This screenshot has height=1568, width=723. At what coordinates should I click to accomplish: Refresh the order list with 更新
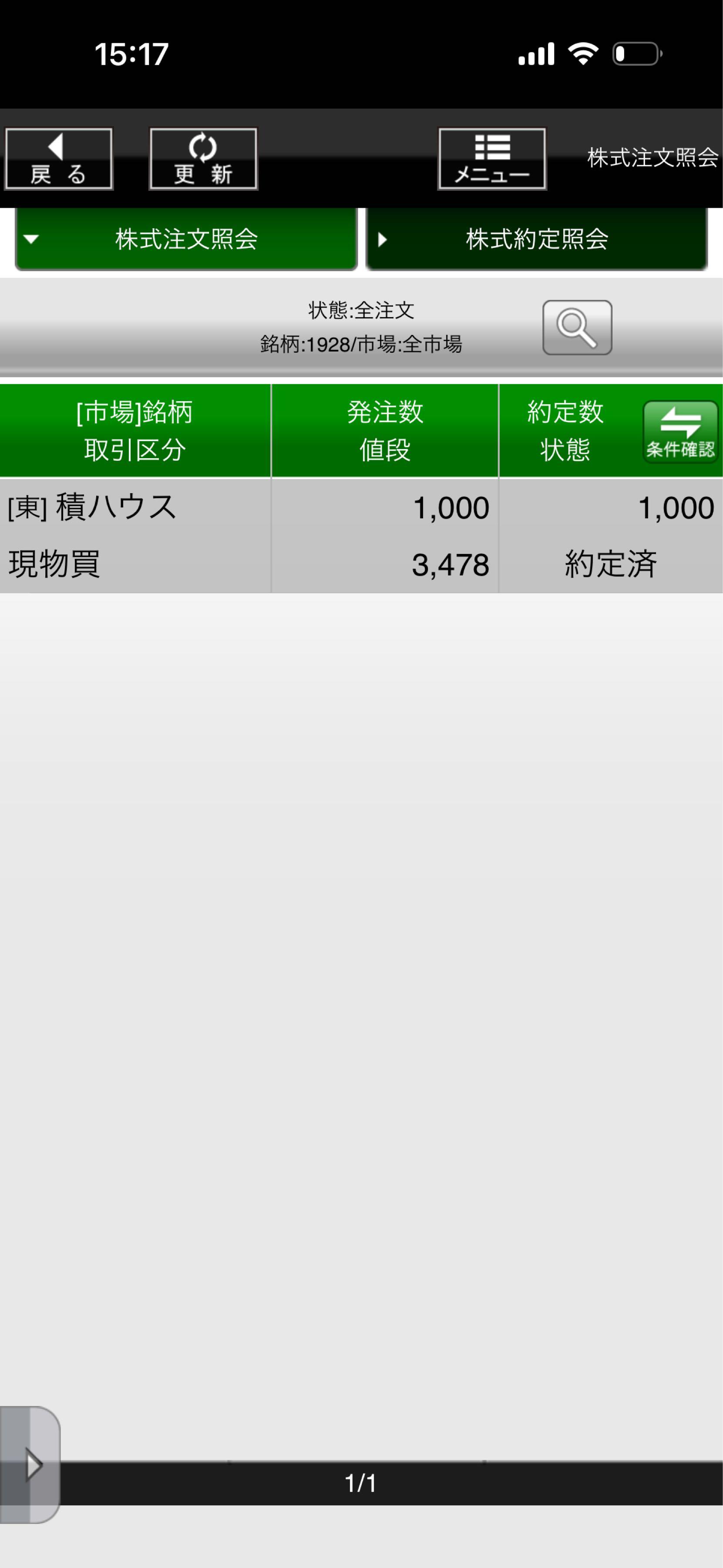(x=203, y=159)
